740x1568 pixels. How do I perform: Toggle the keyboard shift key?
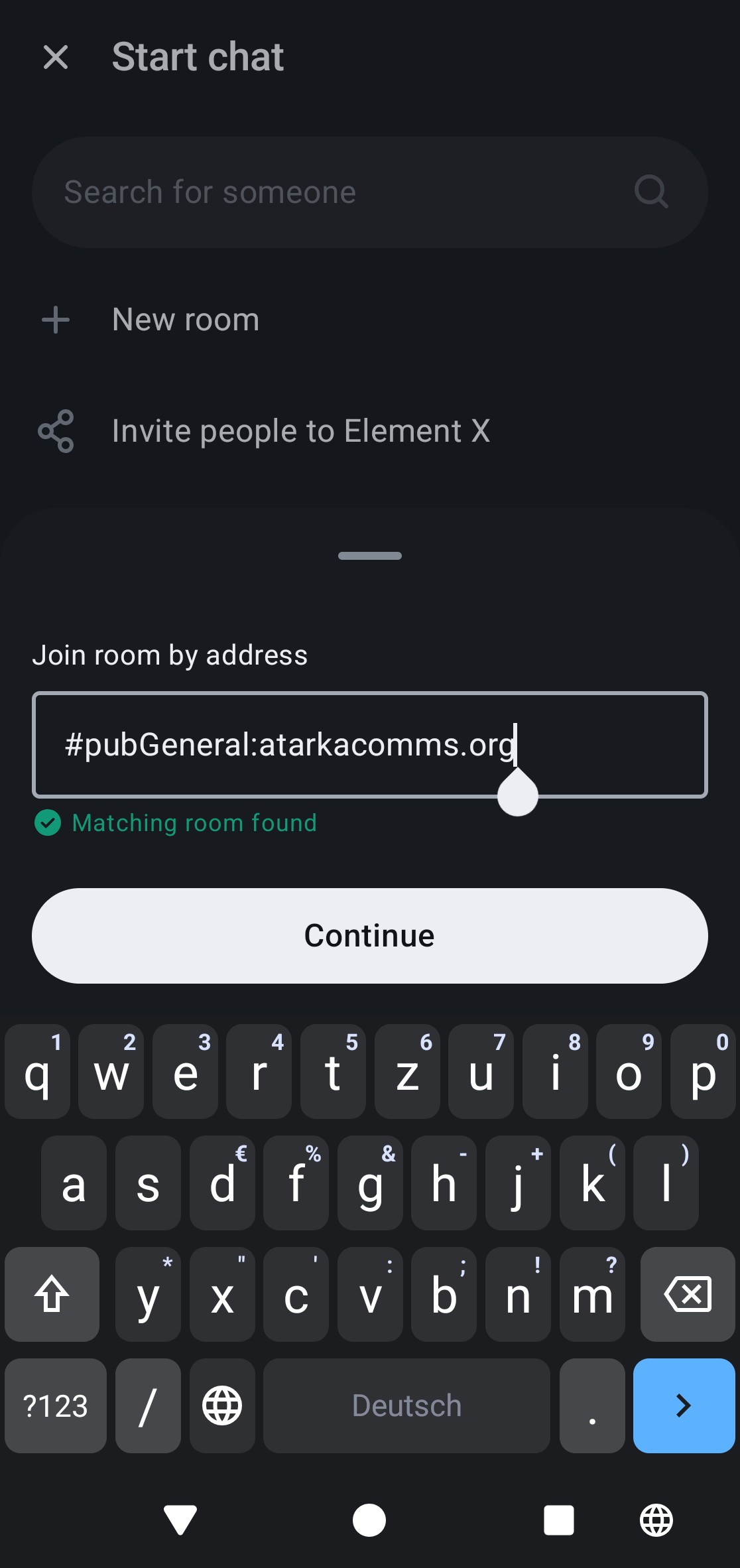[52, 1294]
